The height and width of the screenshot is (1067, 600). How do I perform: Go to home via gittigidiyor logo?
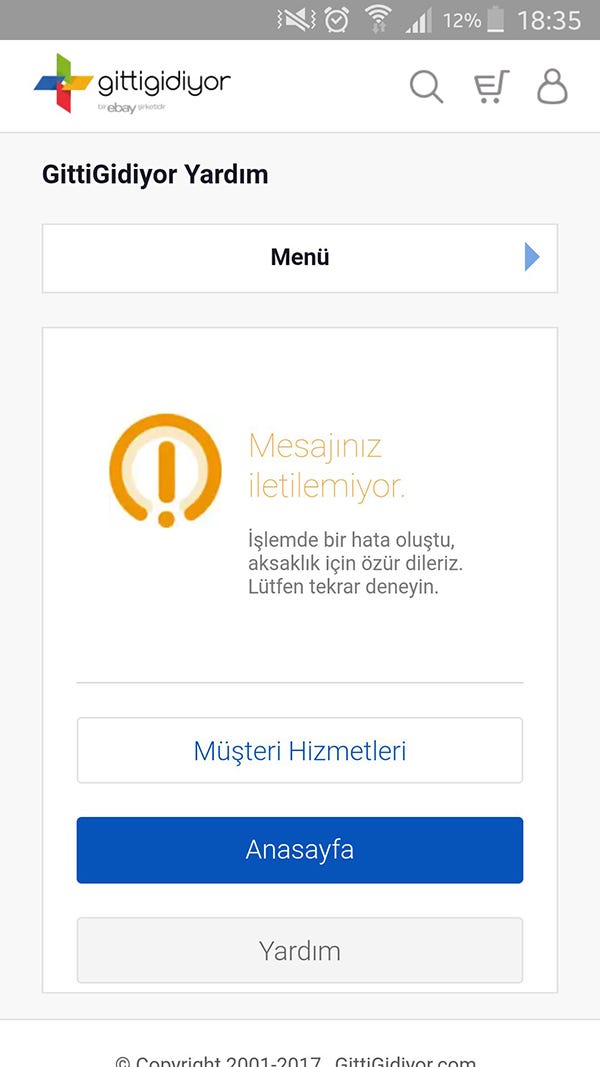[132, 84]
